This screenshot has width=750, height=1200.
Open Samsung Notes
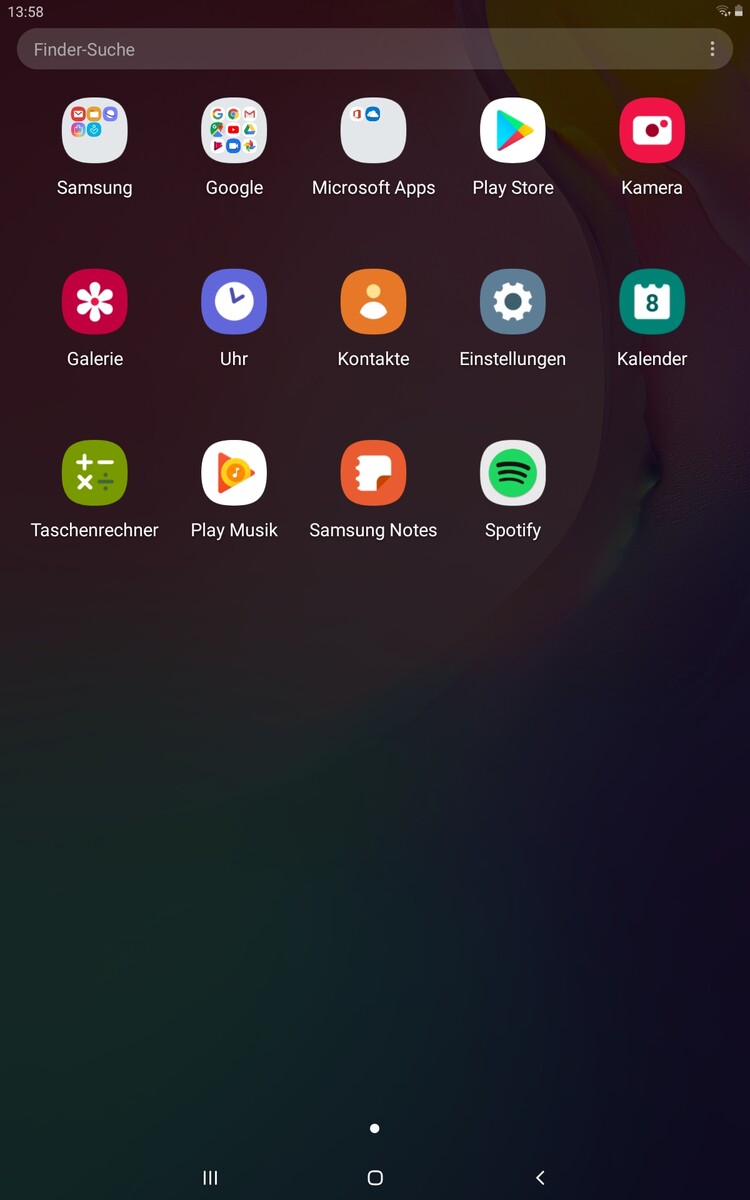point(373,473)
